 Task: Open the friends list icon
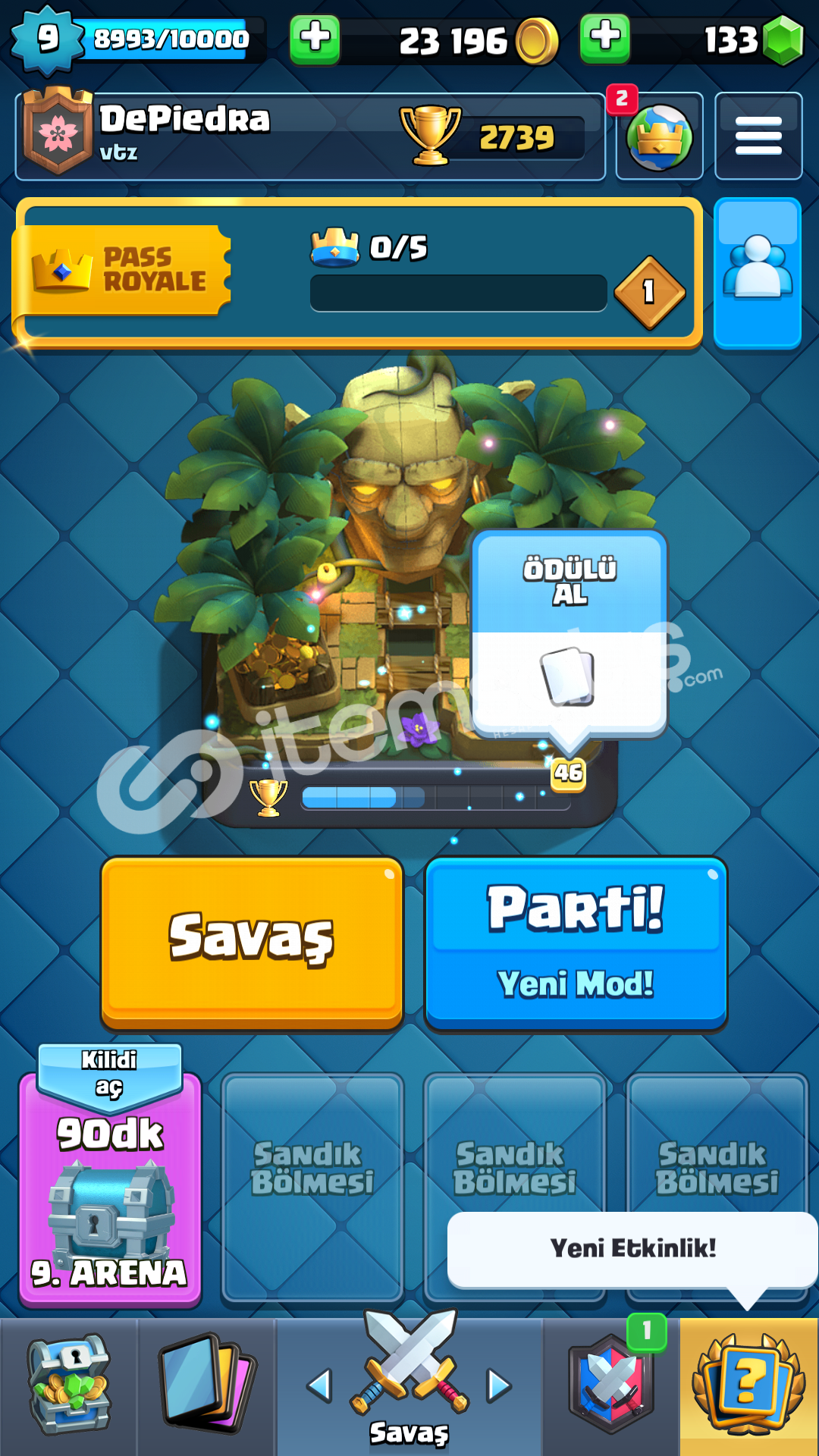(x=758, y=273)
